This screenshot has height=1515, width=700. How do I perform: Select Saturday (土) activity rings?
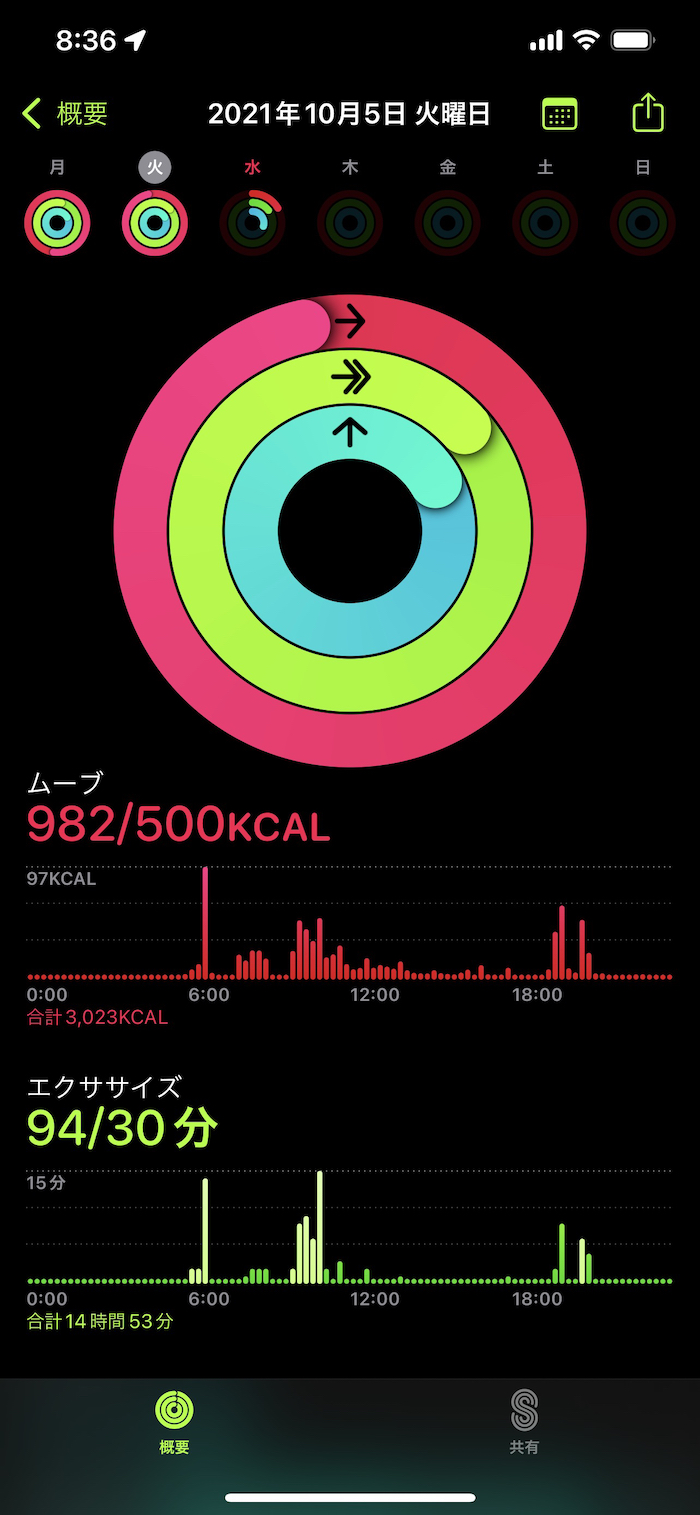(x=545, y=222)
